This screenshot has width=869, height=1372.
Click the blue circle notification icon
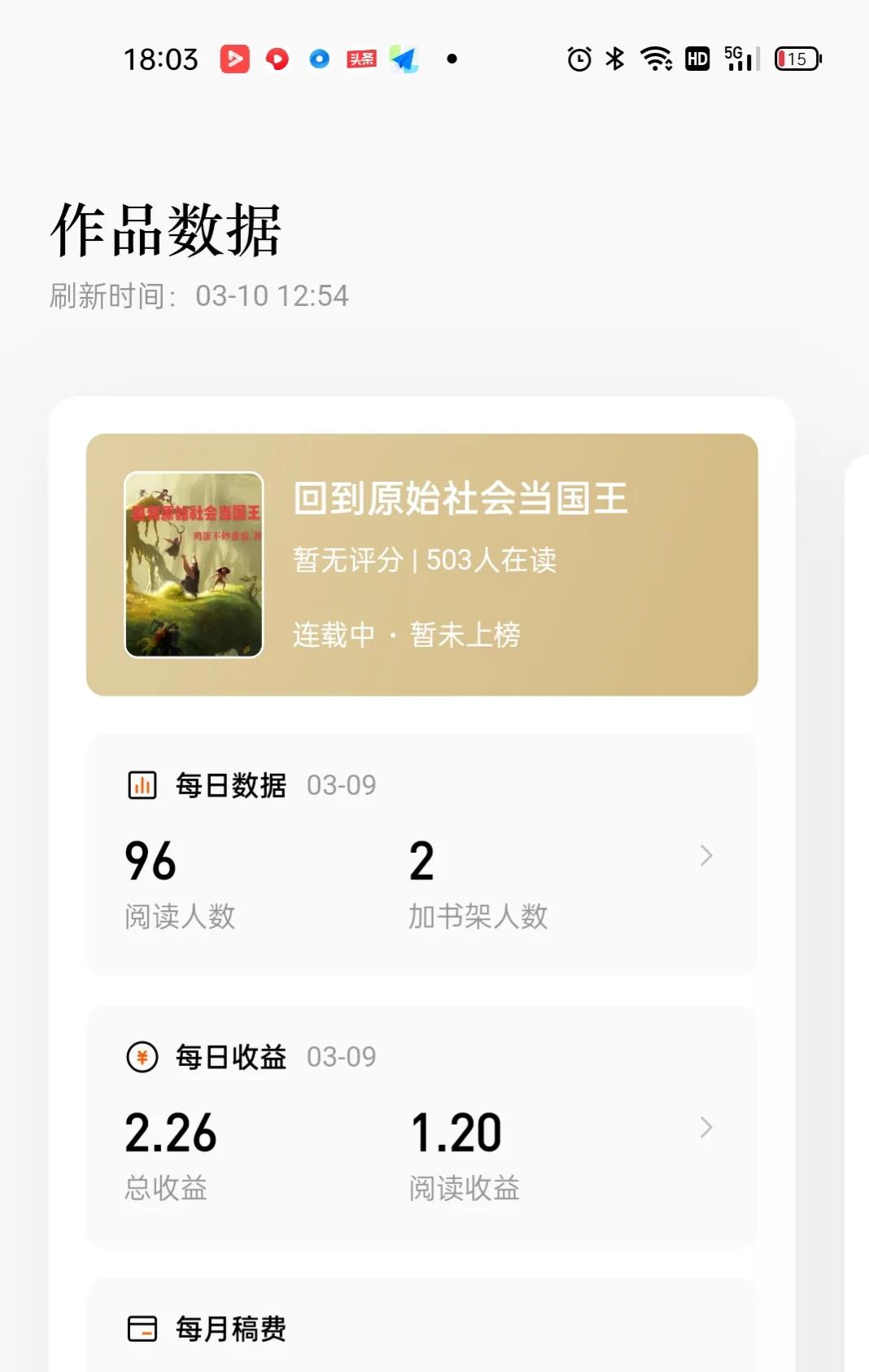click(319, 59)
